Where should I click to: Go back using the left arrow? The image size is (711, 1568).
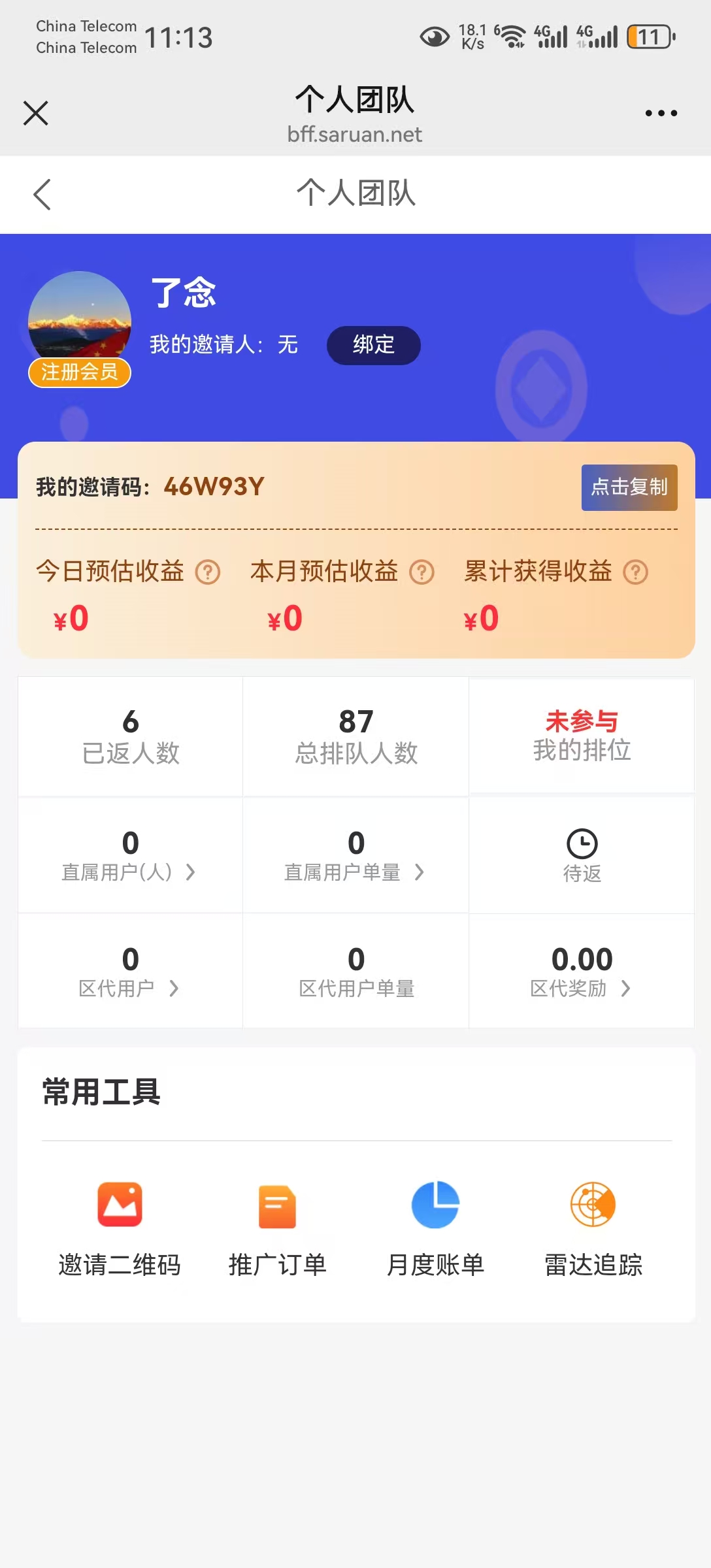[42, 194]
